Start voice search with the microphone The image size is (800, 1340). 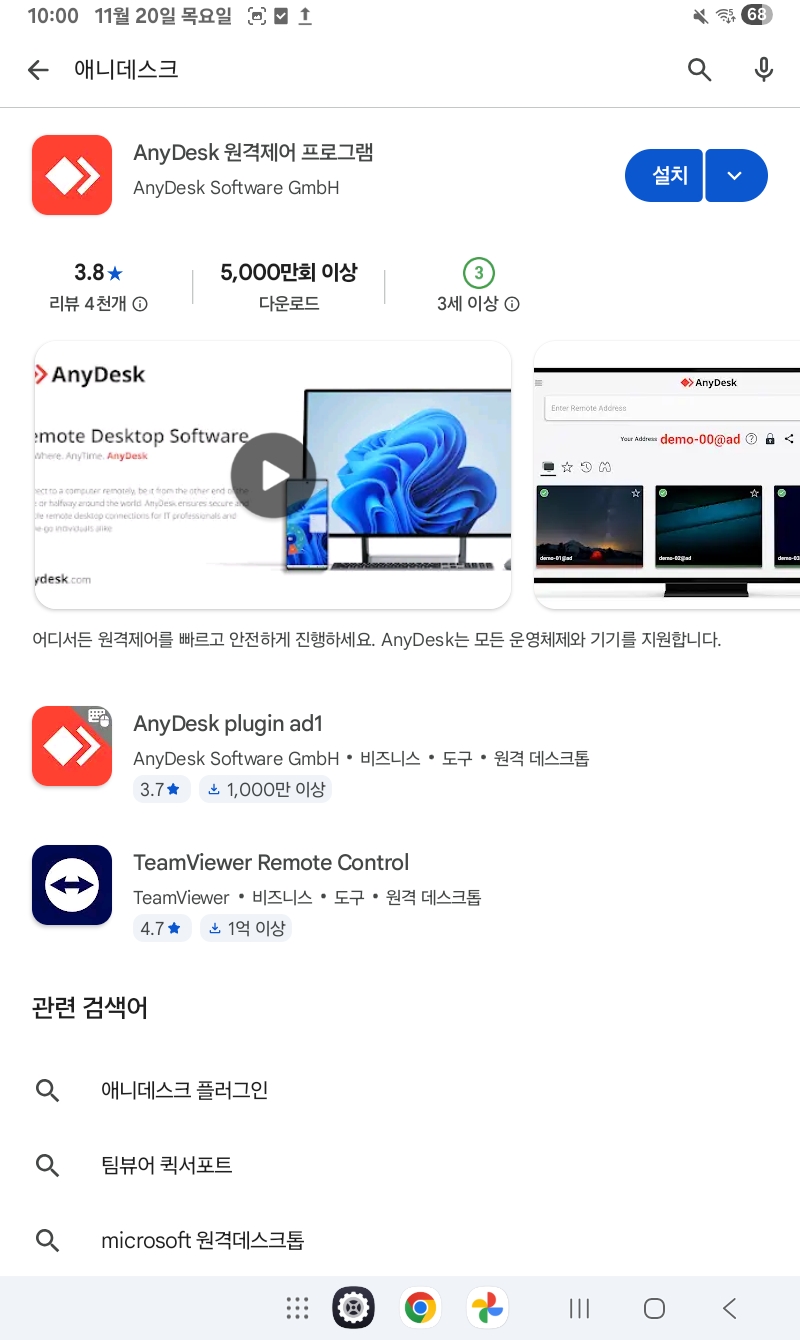(763, 70)
